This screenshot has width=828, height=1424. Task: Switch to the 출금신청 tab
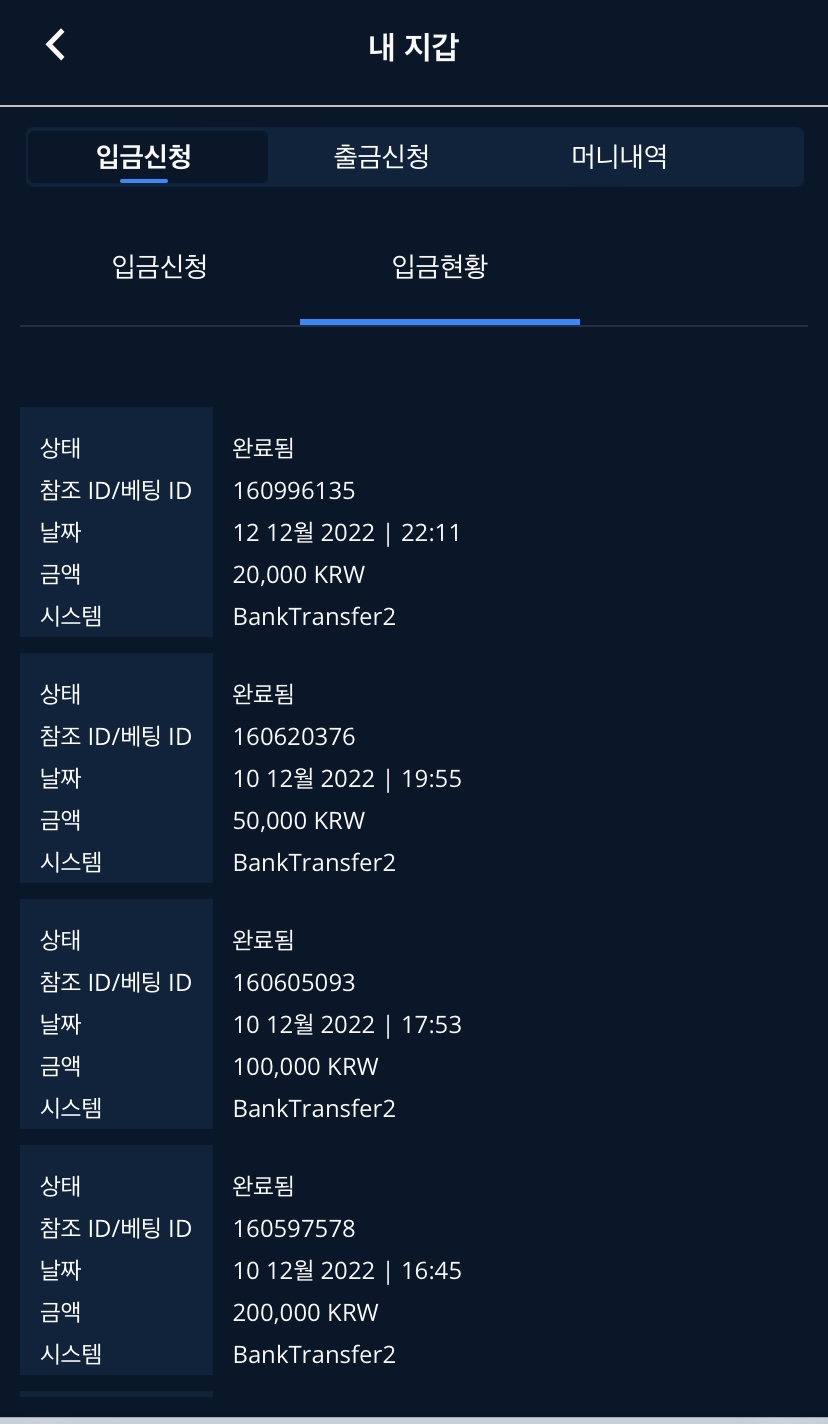[x=381, y=157]
